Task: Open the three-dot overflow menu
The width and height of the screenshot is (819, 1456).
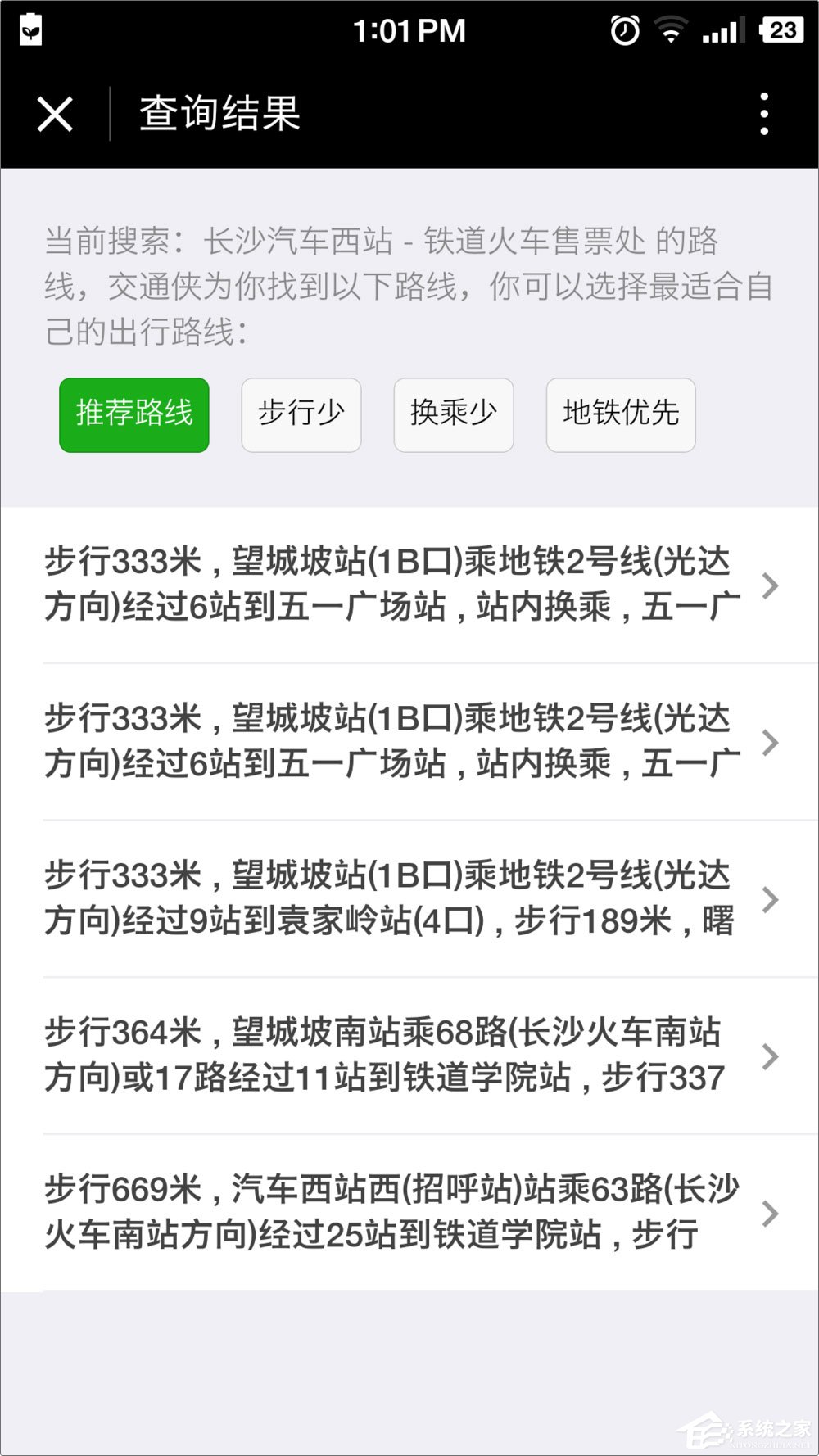Action: pyautogui.click(x=765, y=112)
